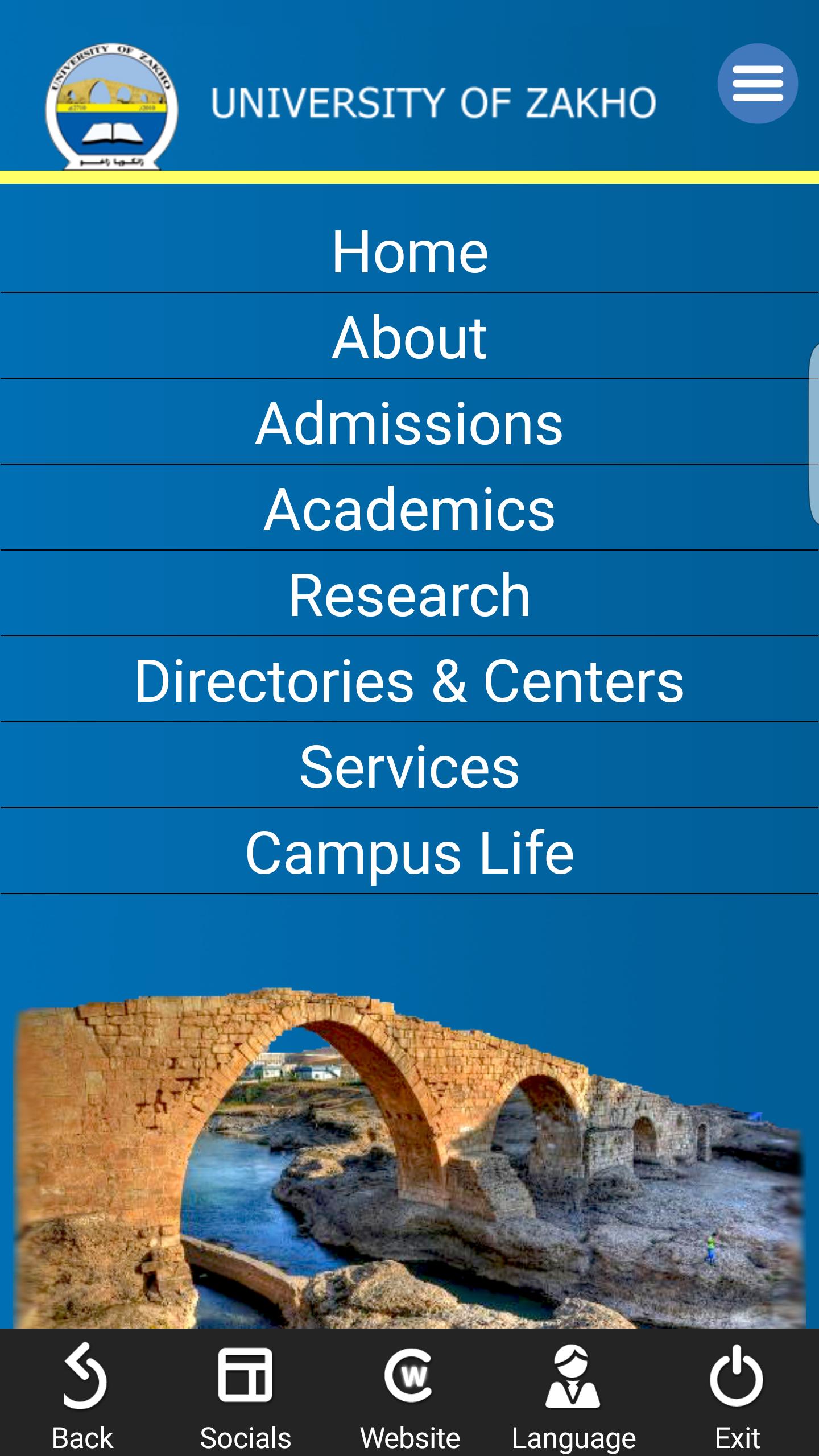The image size is (819, 1456).
Task: Open the Research page link
Action: click(x=409, y=594)
